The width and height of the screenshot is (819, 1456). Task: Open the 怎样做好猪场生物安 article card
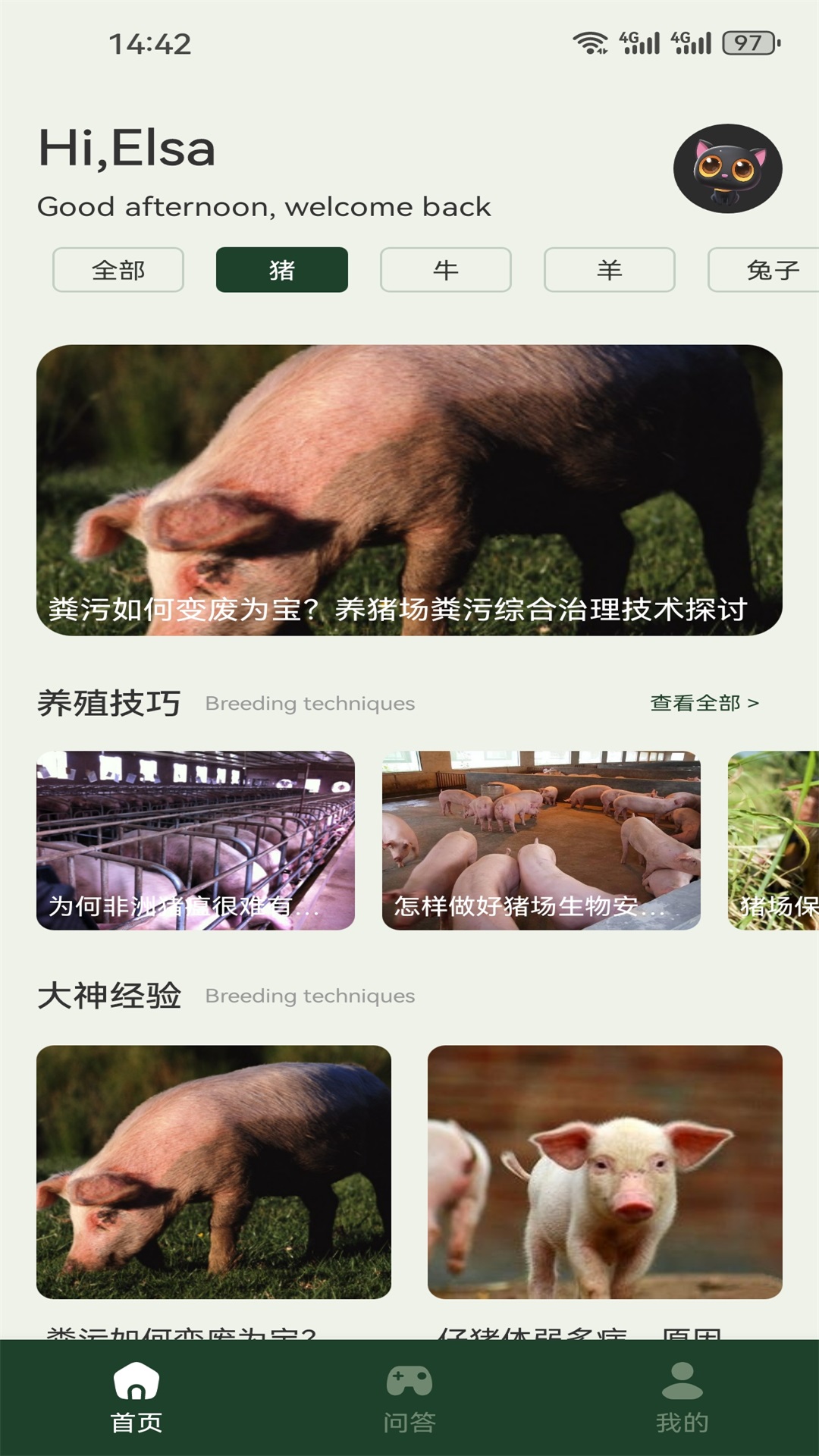click(x=541, y=840)
